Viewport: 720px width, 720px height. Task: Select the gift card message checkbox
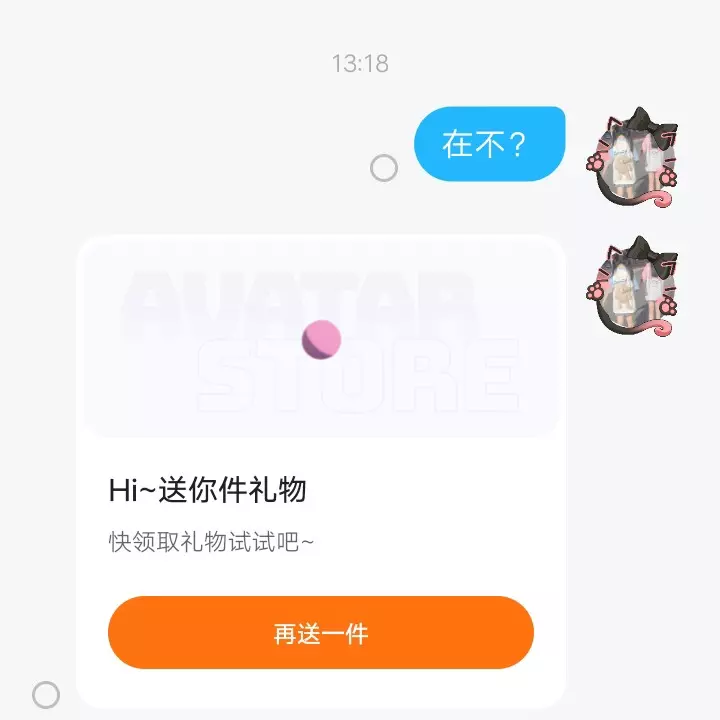(46, 694)
